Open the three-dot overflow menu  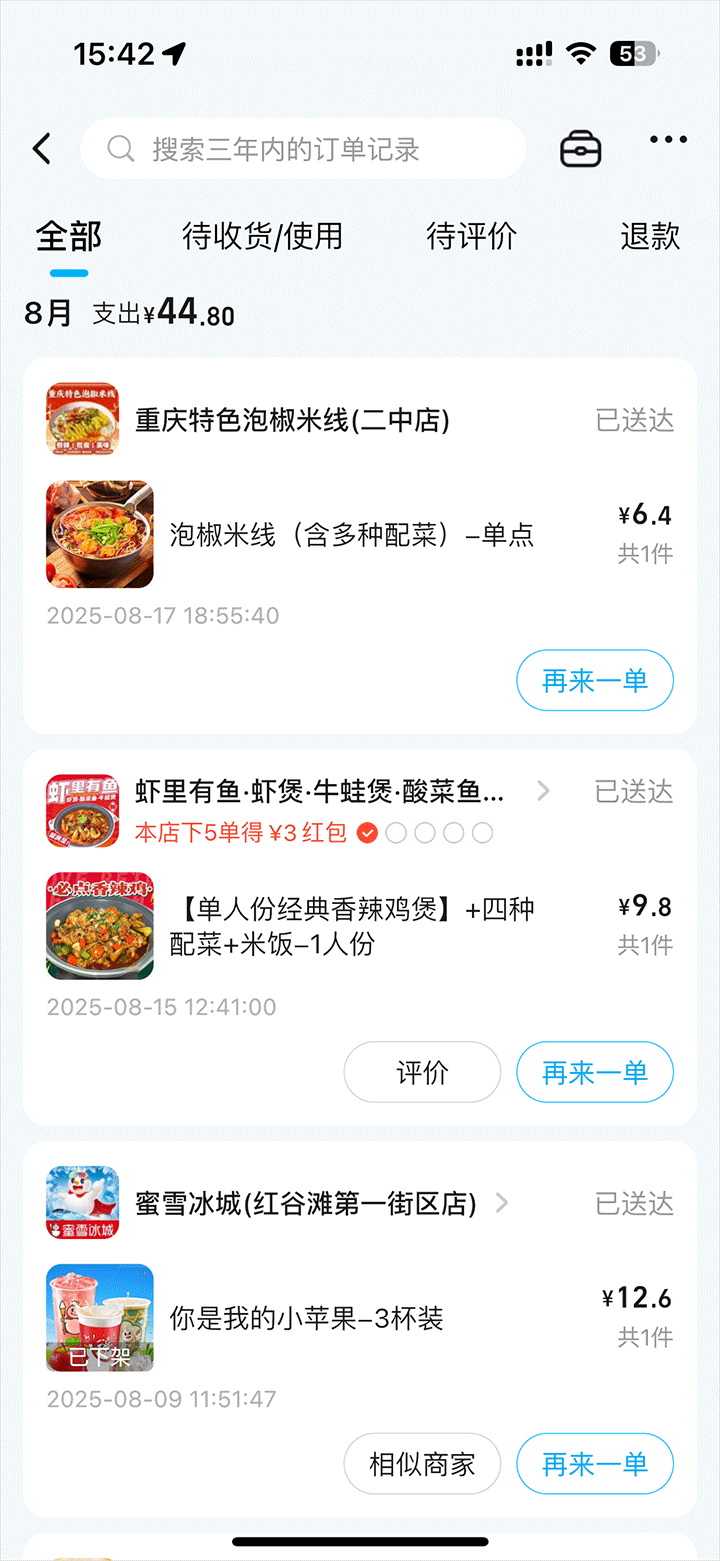pyautogui.click(x=668, y=140)
